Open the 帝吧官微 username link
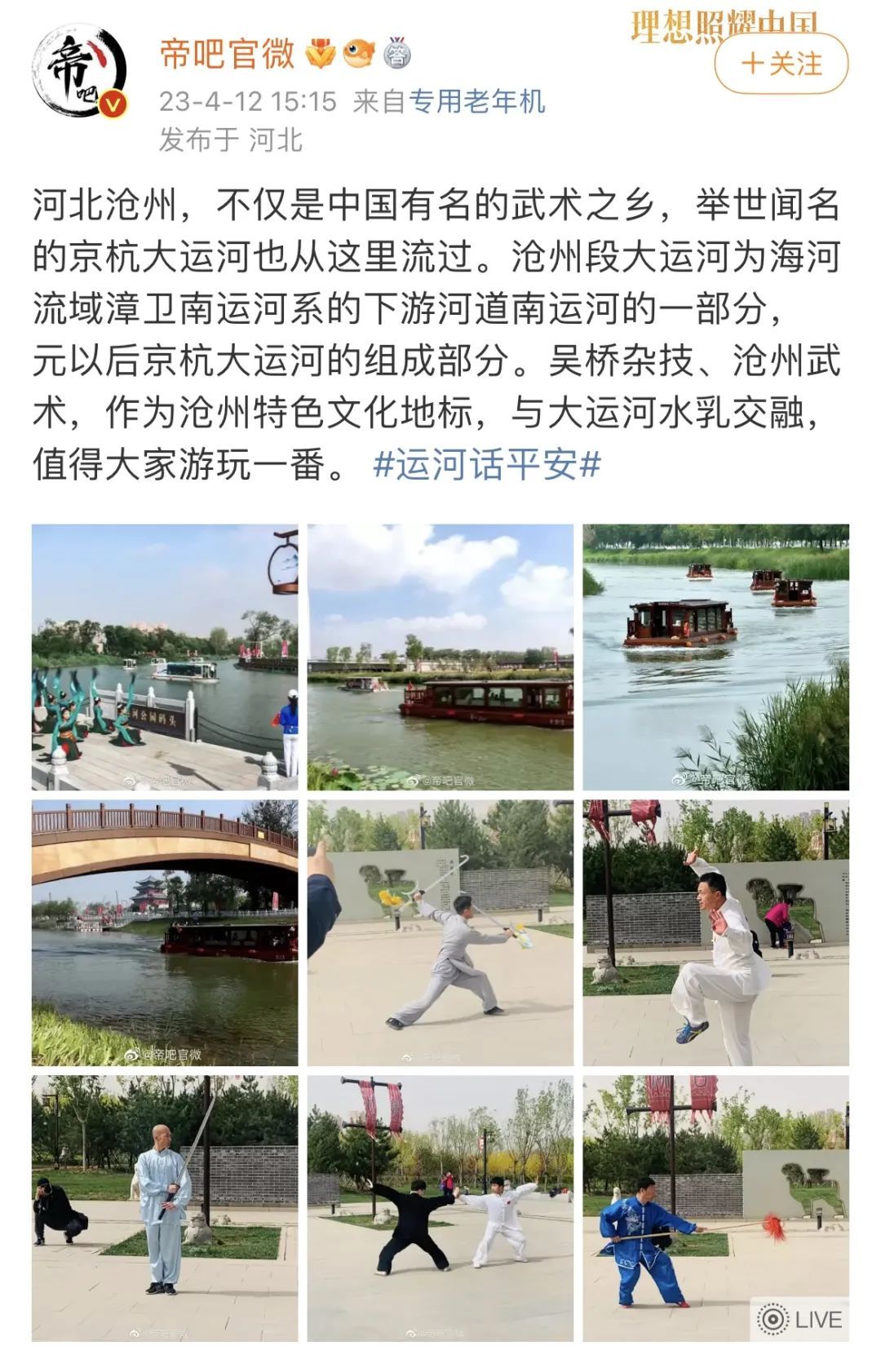 click(227, 54)
